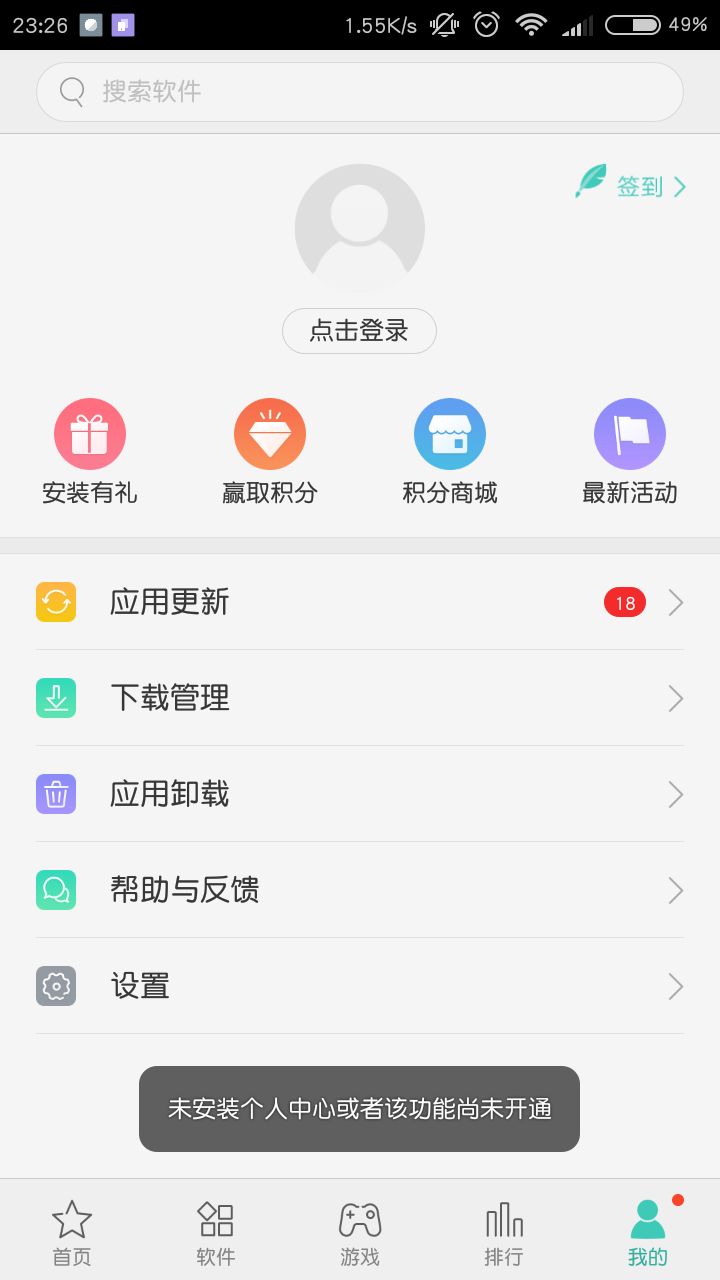Tap the 应用卸载 trash icon

click(56, 793)
